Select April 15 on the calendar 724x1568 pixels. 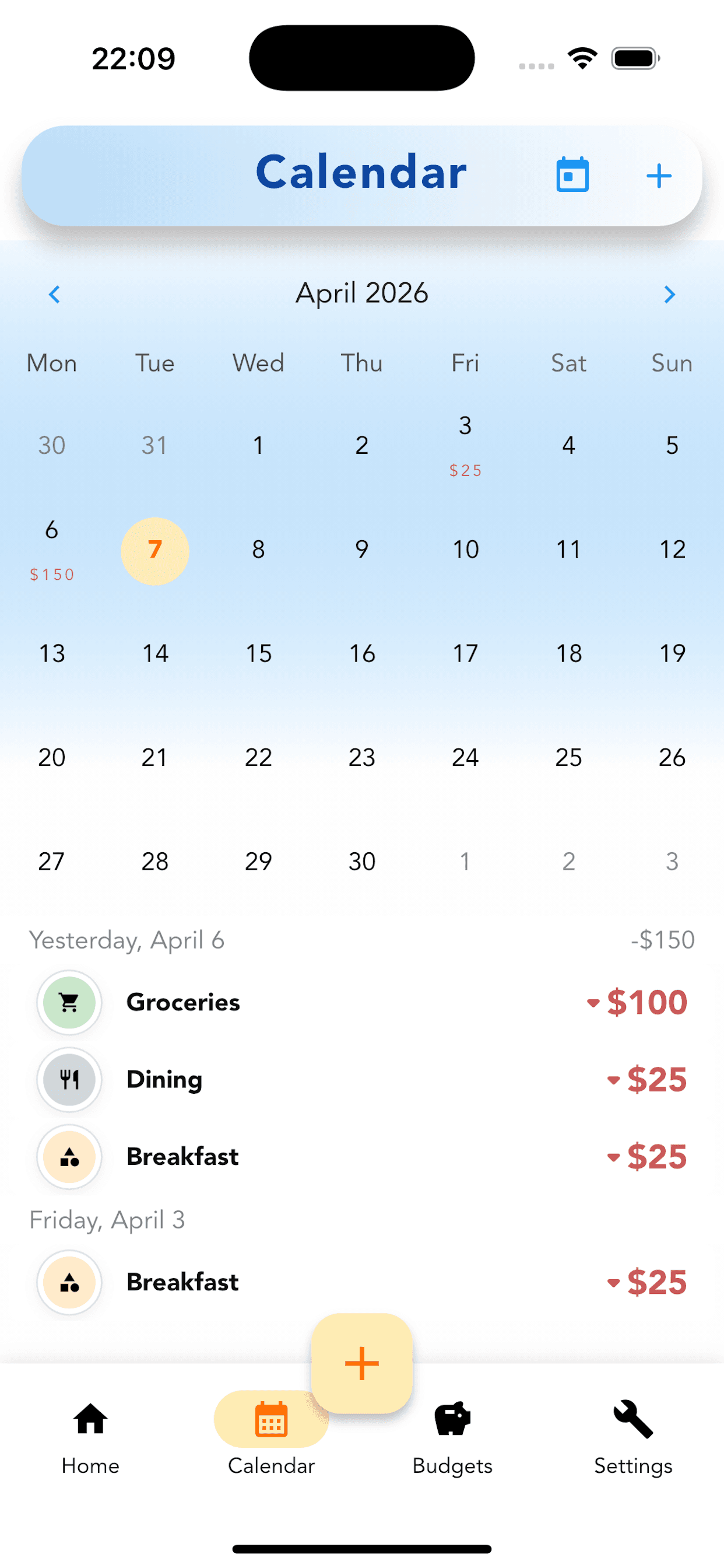258,653
